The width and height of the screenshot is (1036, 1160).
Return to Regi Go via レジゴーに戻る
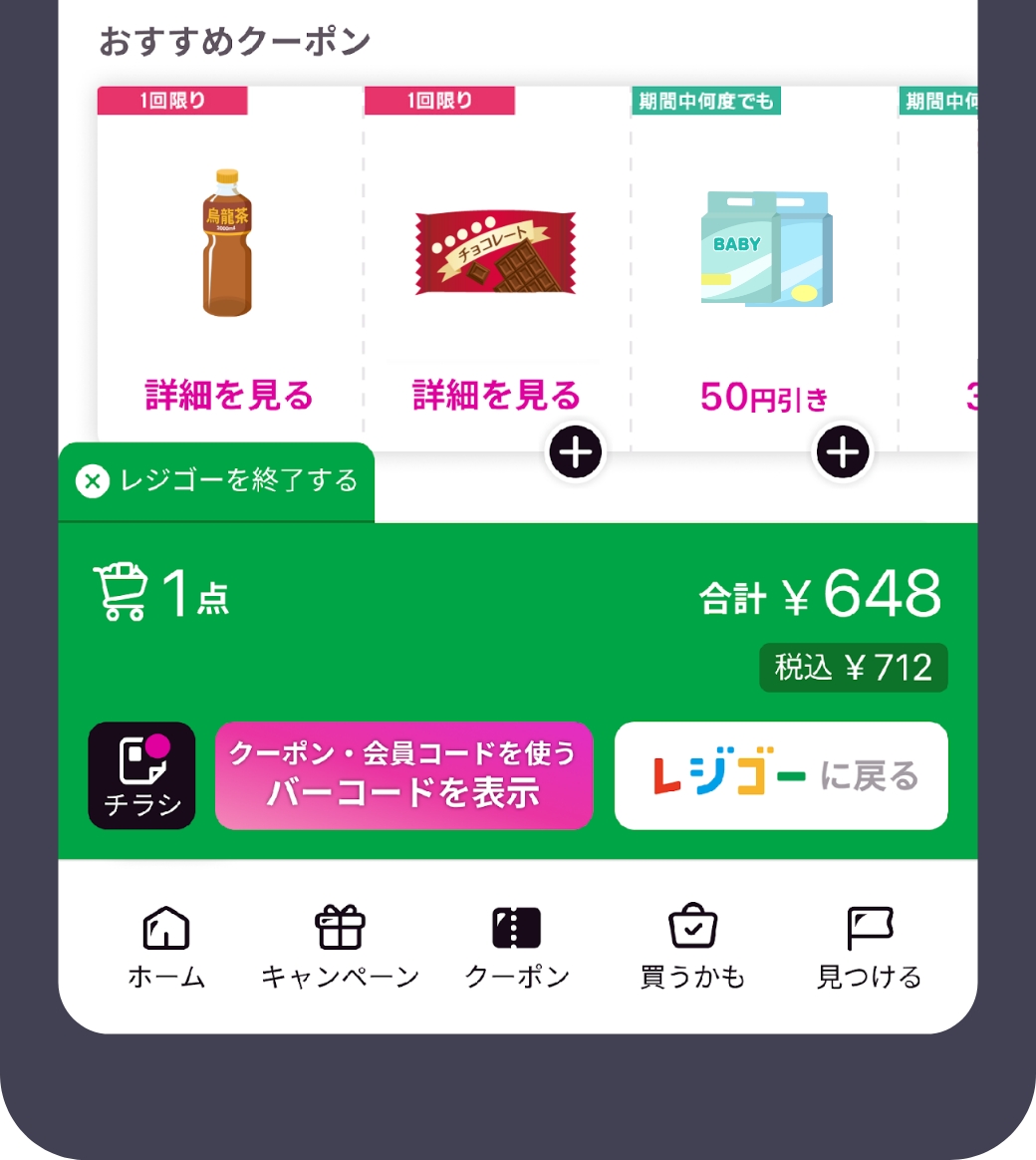[x=781, y=775]
